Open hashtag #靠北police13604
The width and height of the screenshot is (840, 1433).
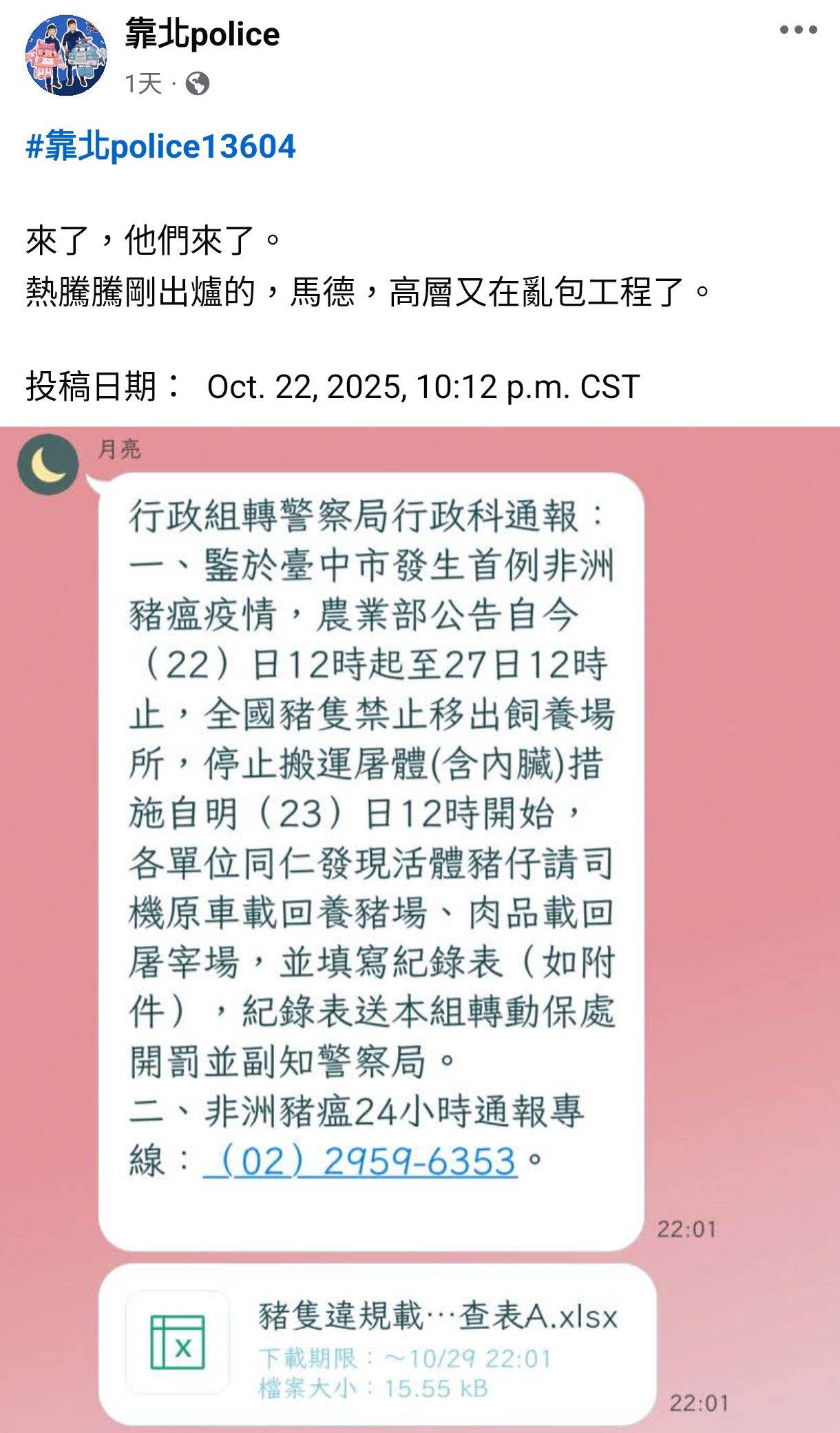(161, 147)
